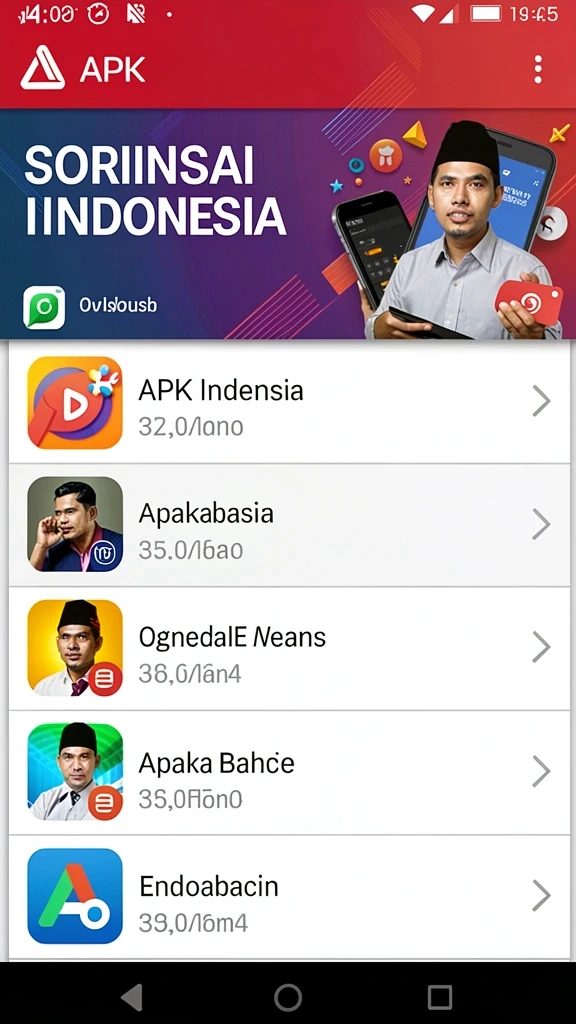The image size is (576, 1024).
Task: Tap the system back button
Action: pyautogui.click(x=133, y=997)
